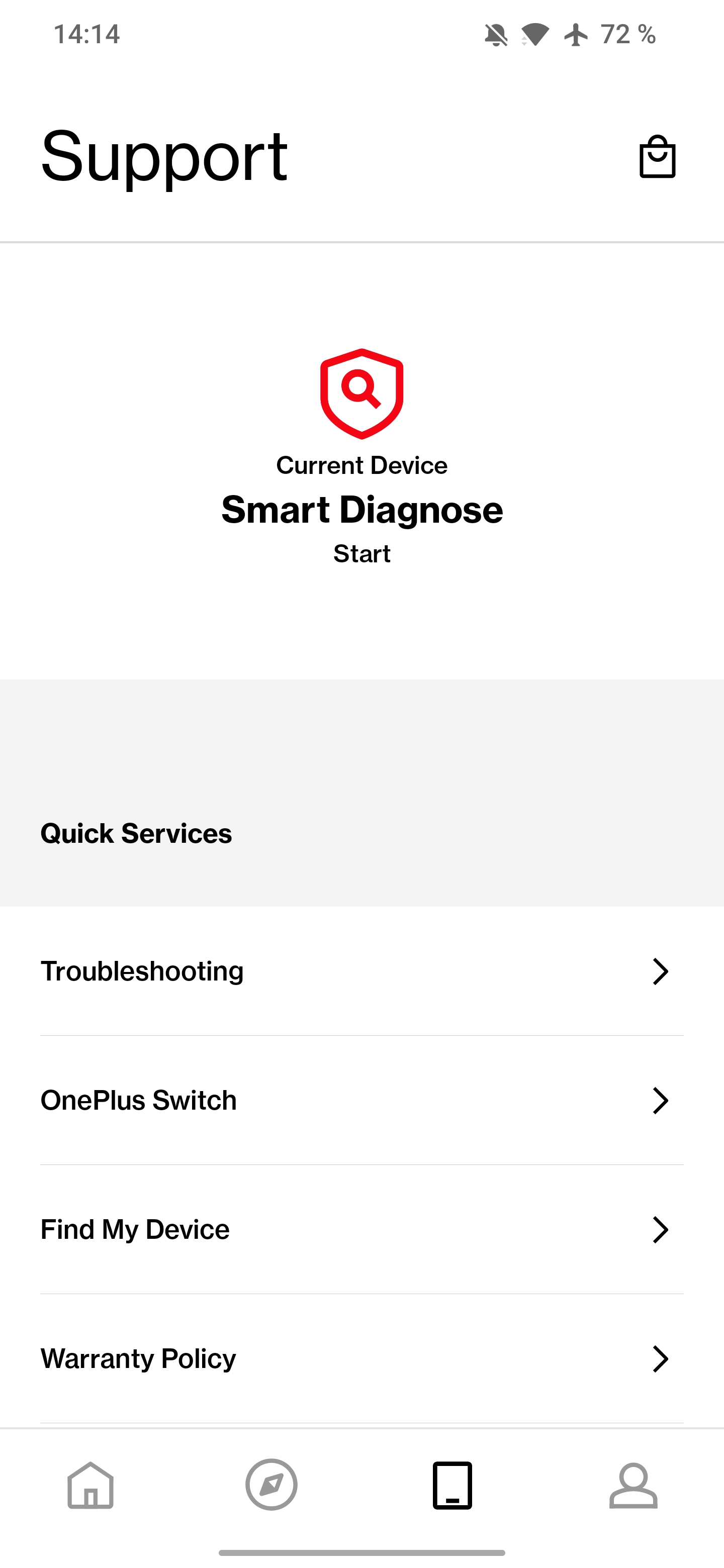View the Warranty Policy
This screenshot has width=724, height=1568.
tap(361, 1358)
